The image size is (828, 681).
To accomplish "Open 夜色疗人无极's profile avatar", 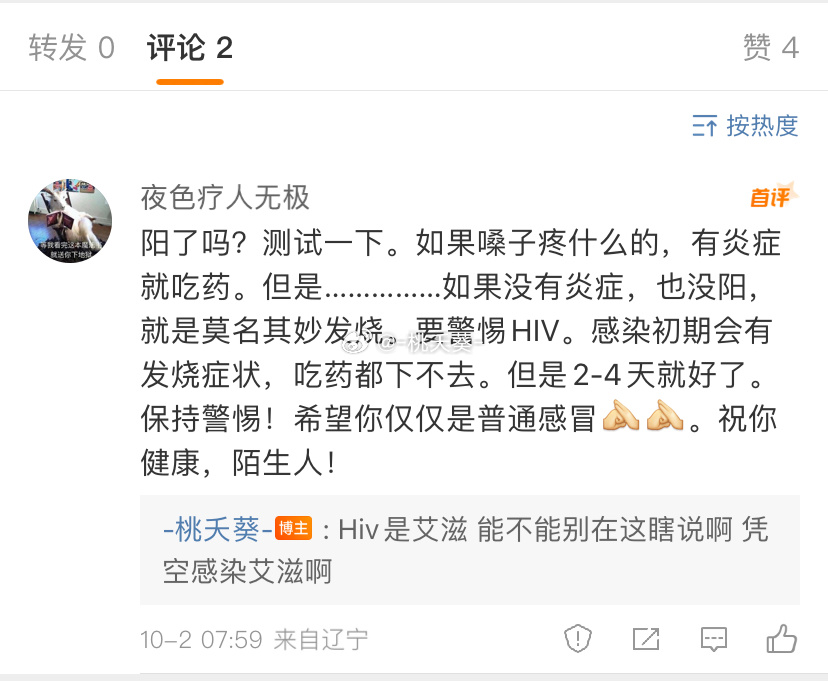I will [x=69, y=222].
